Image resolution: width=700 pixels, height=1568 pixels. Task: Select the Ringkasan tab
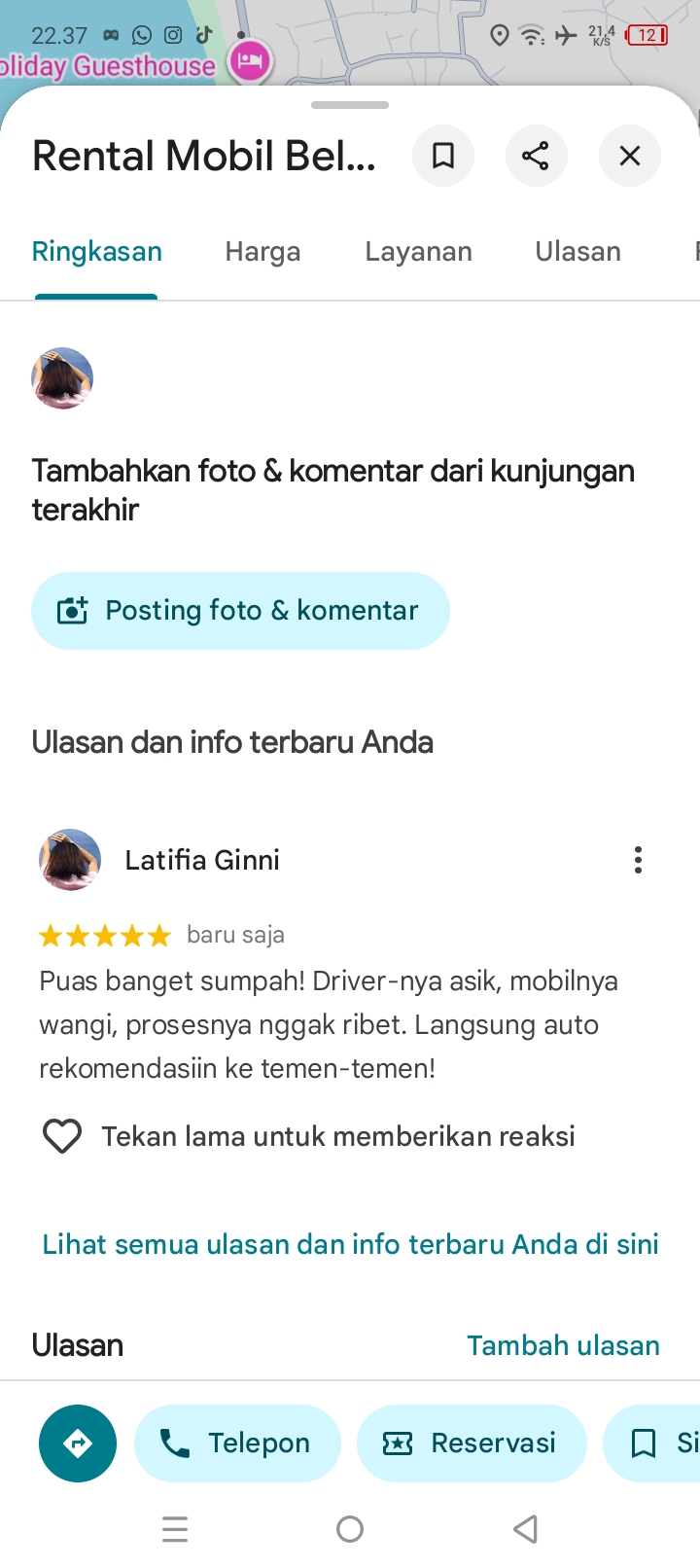click(97, 252)
